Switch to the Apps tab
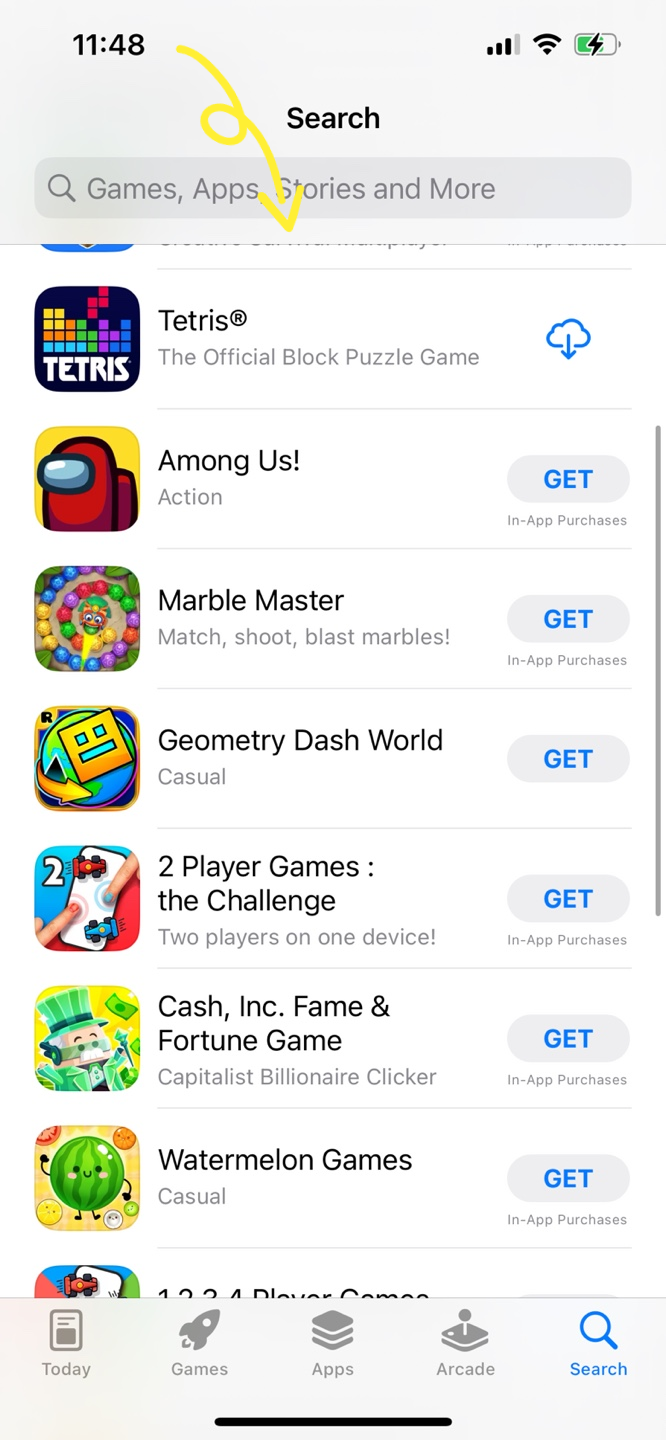Viewport: 666px width, 1440px height. pyautogui.click(x=332, y=1345)
